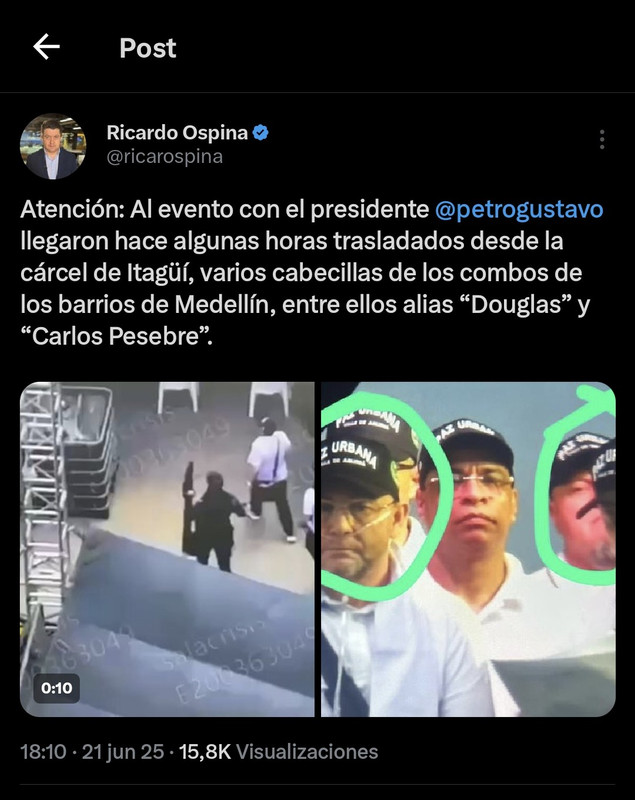
Task: Go back using the arrow
Action: coord(47,47)
